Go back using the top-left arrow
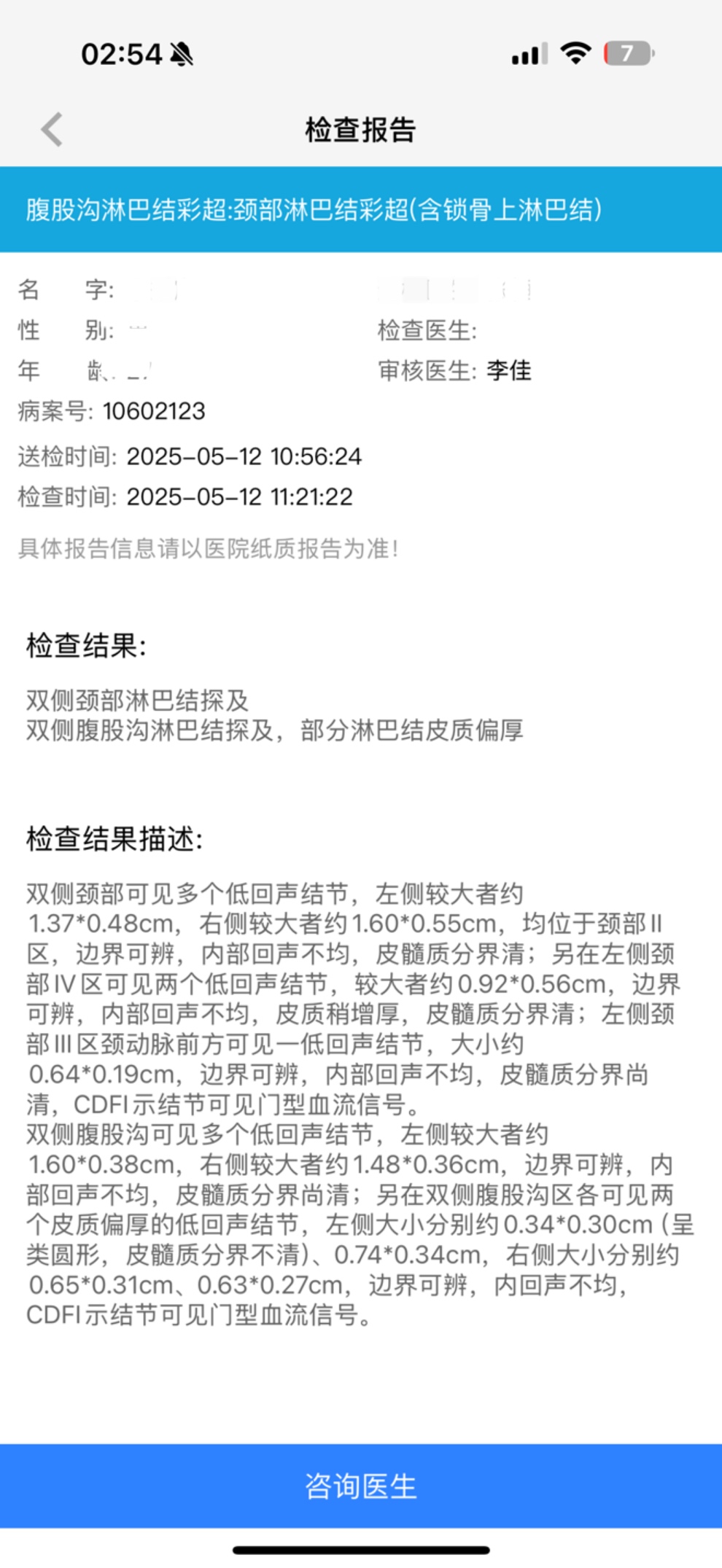The height and width of the screenshot is (1568, 722). (52, 130)
